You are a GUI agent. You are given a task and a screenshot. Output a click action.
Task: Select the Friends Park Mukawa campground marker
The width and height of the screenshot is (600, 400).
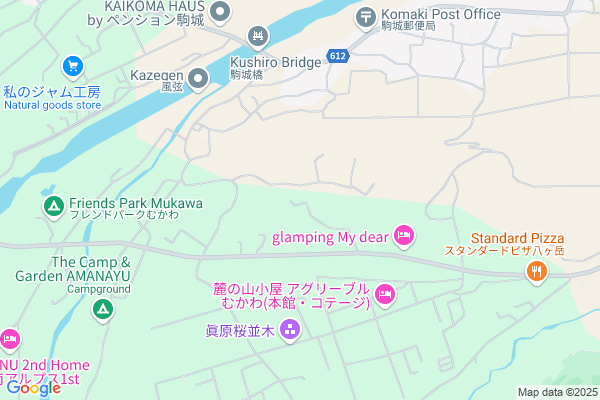tap(53, 206)
